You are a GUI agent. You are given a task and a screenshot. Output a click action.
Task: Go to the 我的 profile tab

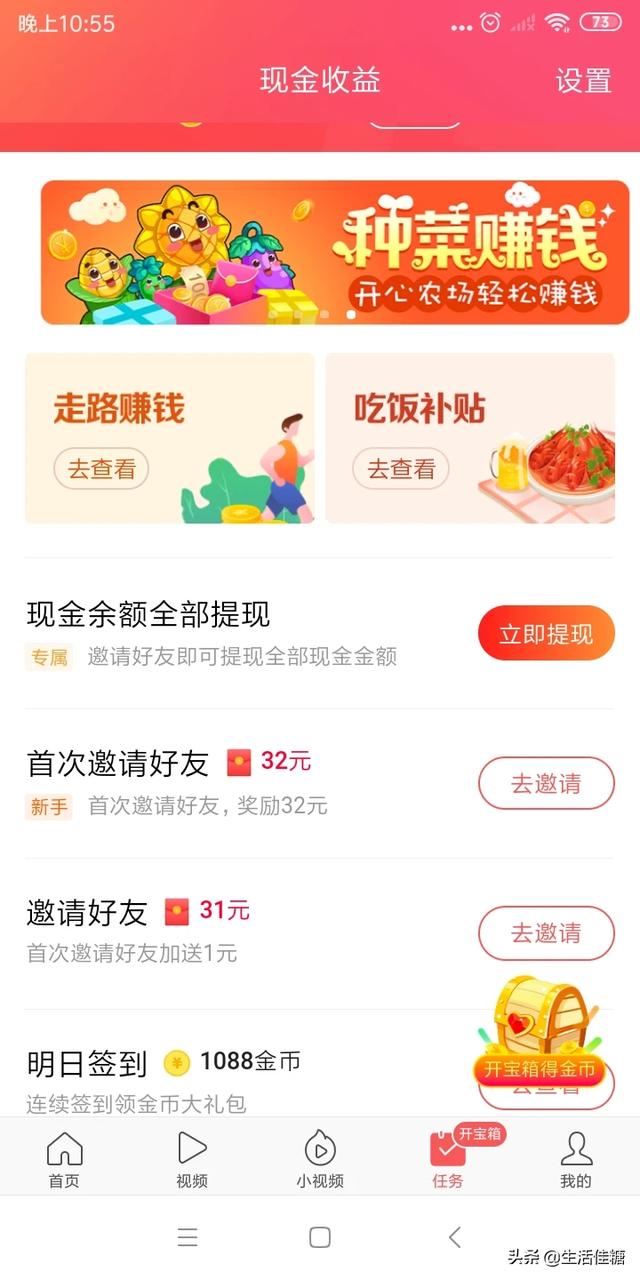[576, 1158]
